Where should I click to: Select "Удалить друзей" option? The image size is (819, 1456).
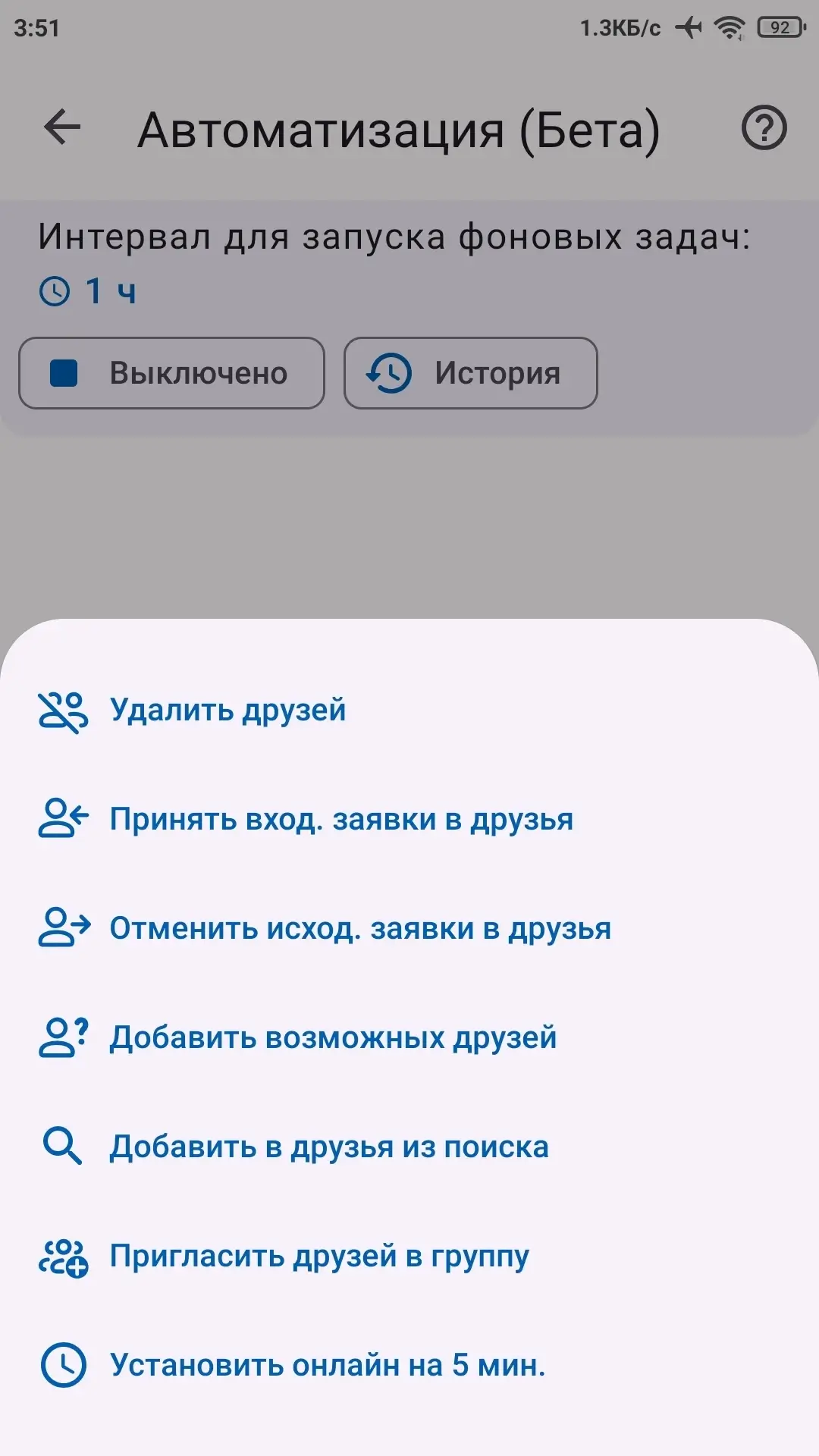click(409, 711)
